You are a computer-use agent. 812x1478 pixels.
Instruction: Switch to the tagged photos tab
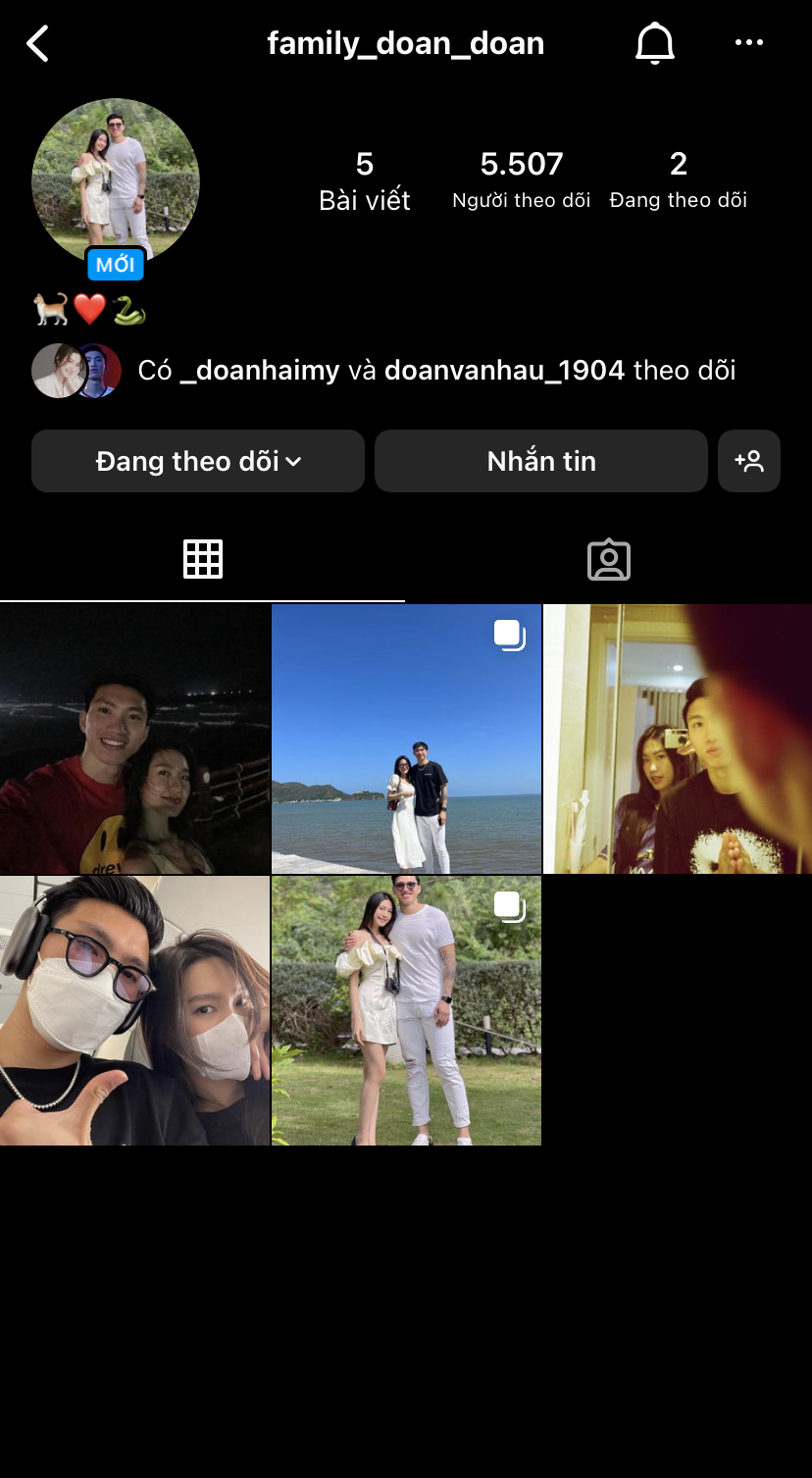(x=608, y=559)
